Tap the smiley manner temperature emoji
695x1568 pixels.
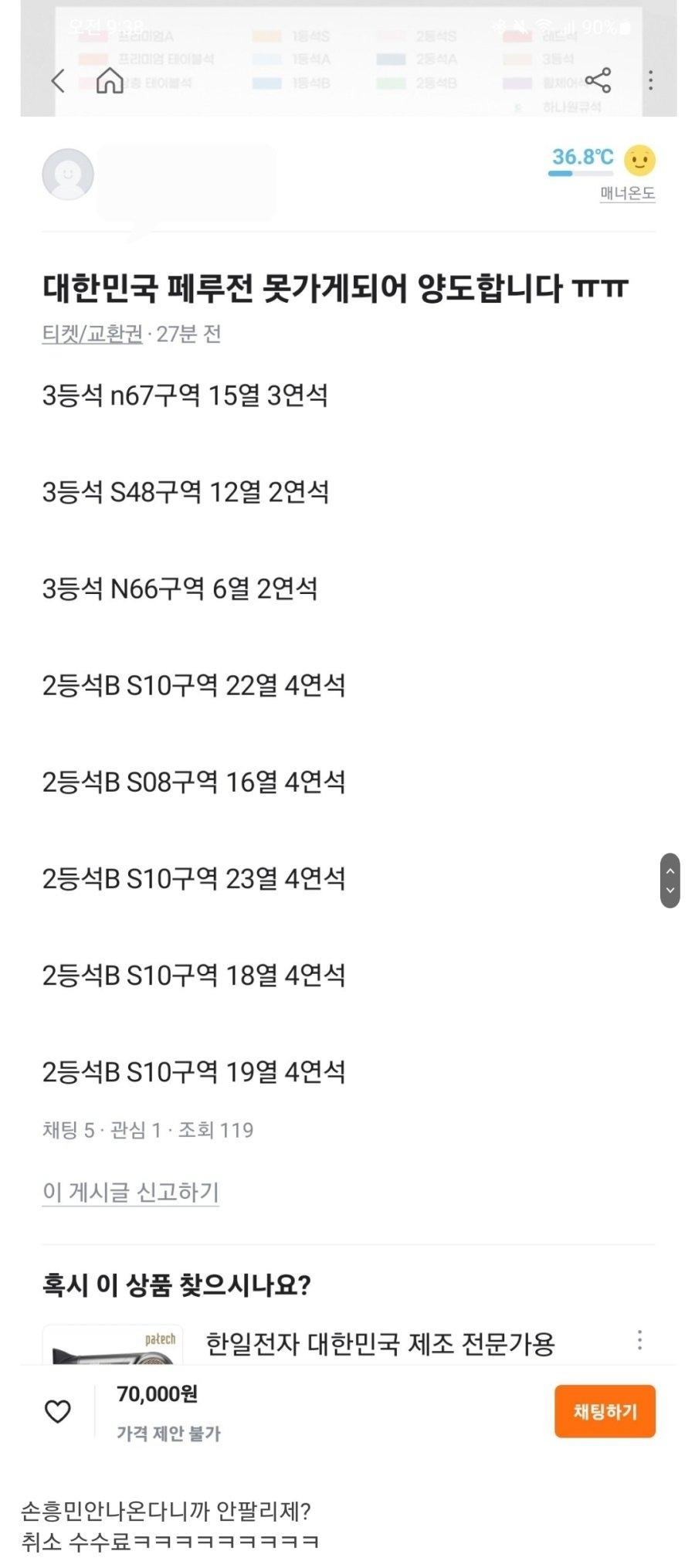pyautogui.click(x=638, y=161)
